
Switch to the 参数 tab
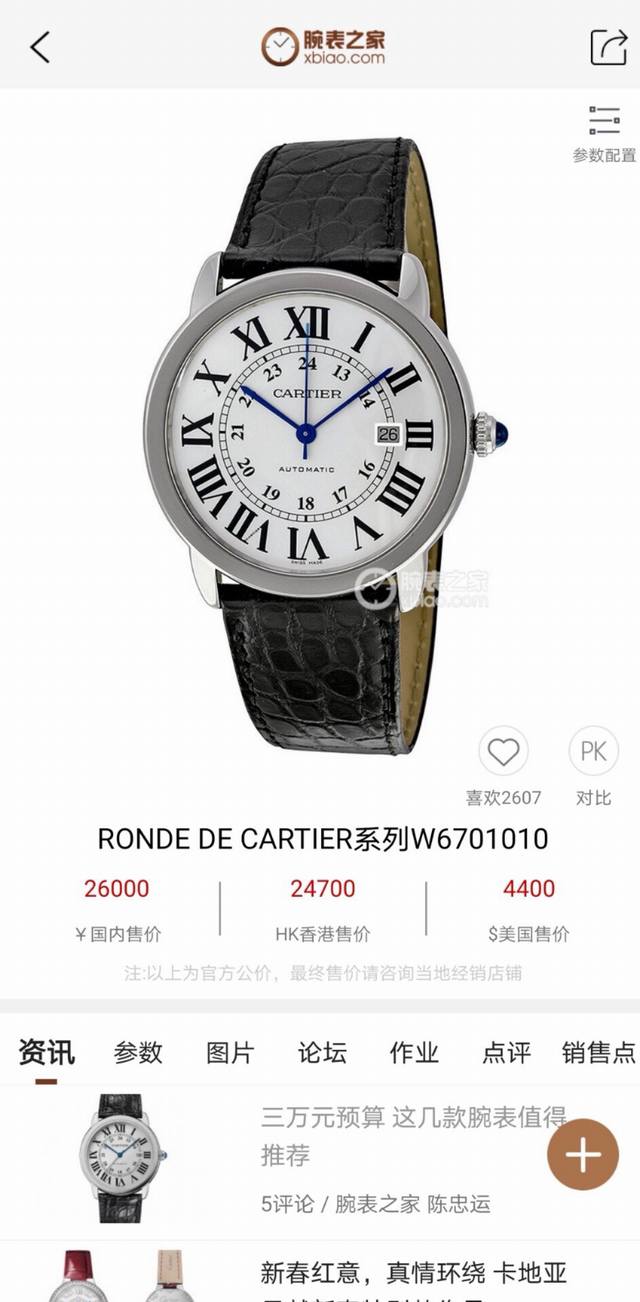(138, 1052)
